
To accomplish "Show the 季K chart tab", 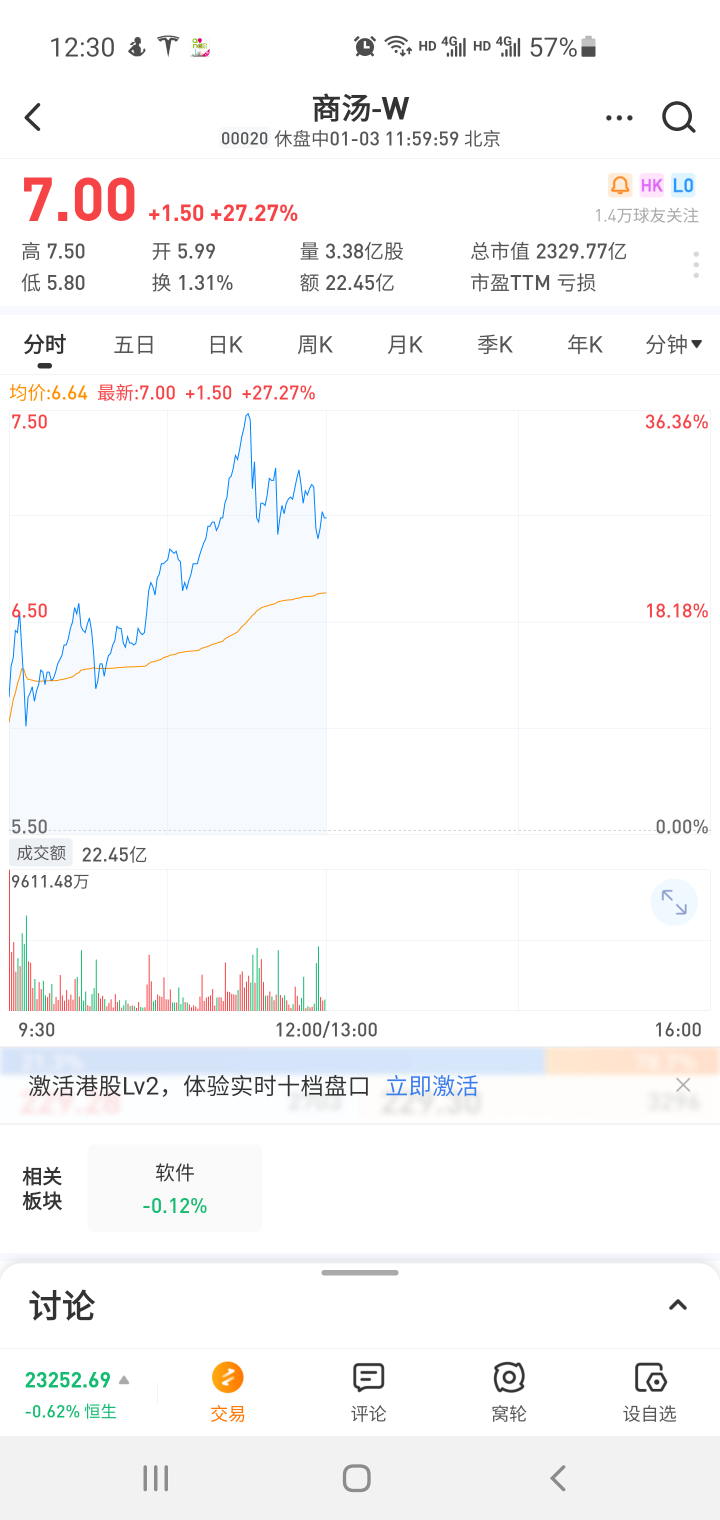I will point(495,345).
